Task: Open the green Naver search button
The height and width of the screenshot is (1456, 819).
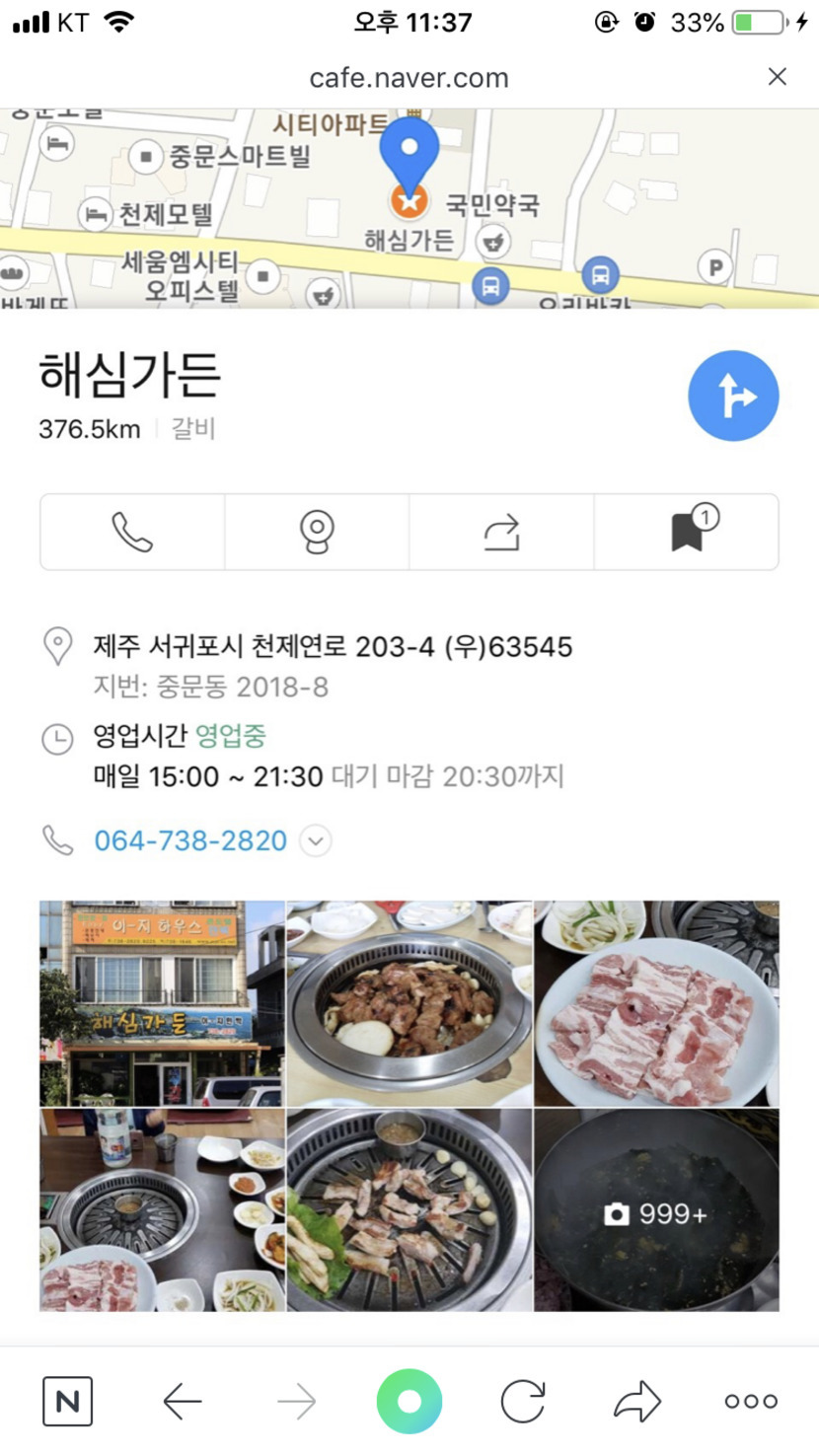Action: (409, 1401)
